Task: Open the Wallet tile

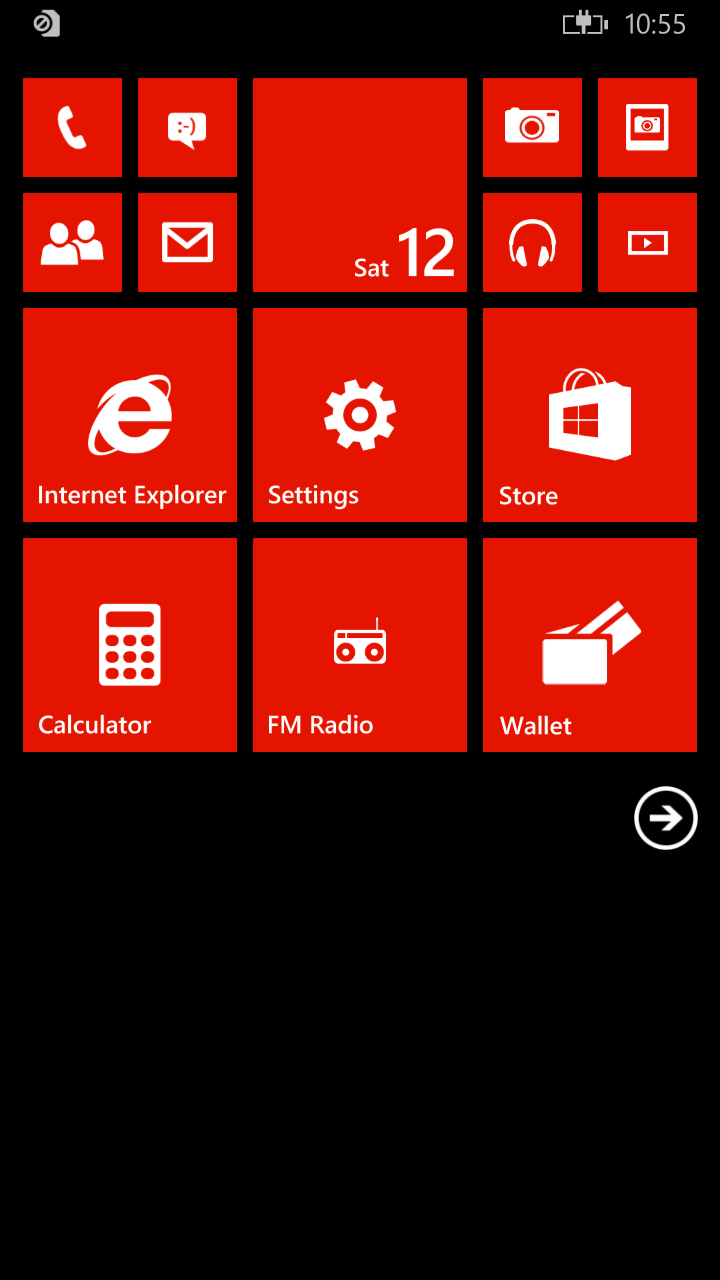Action: 590,645
